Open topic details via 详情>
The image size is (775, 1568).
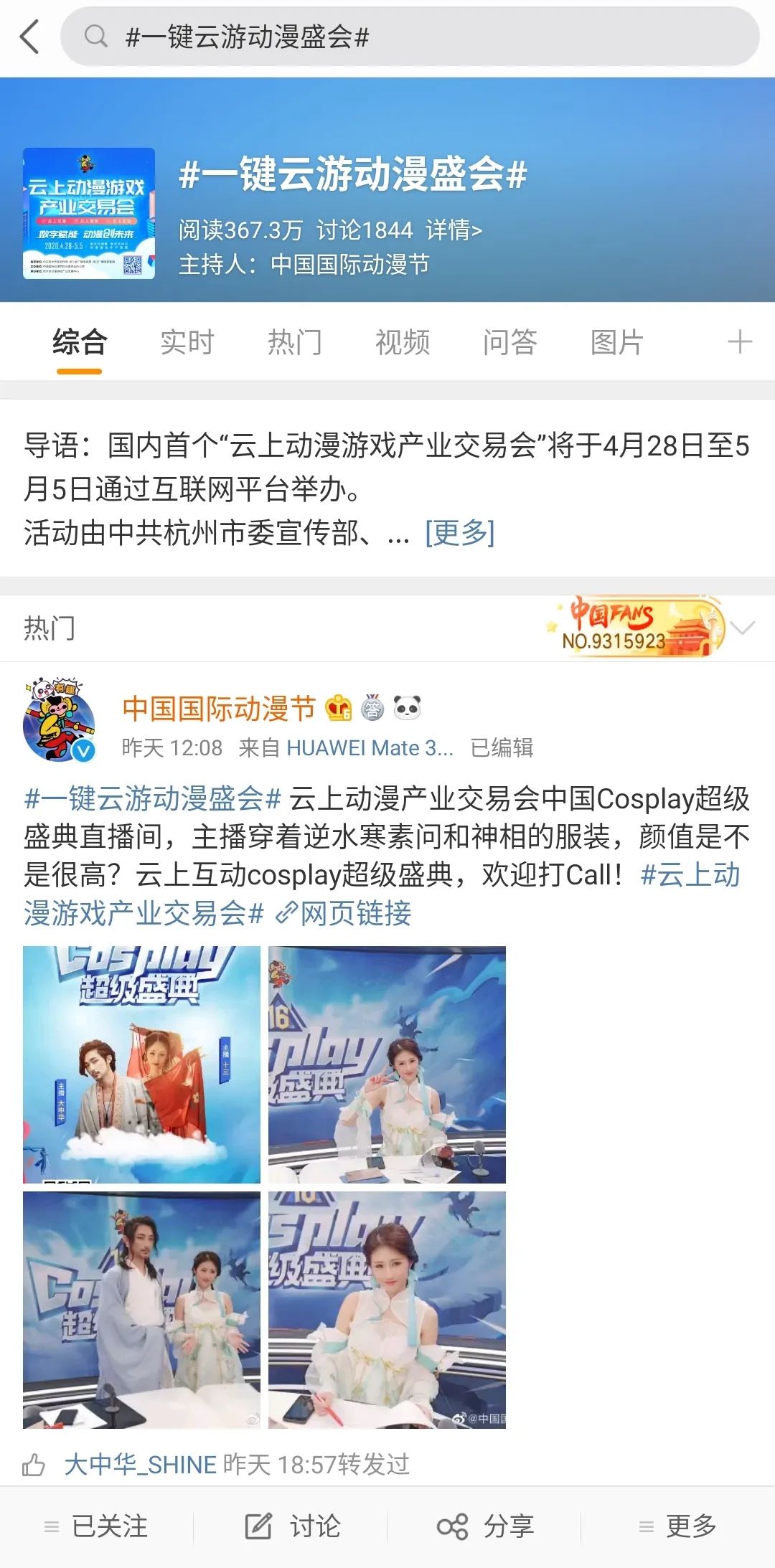click(454, 230)
